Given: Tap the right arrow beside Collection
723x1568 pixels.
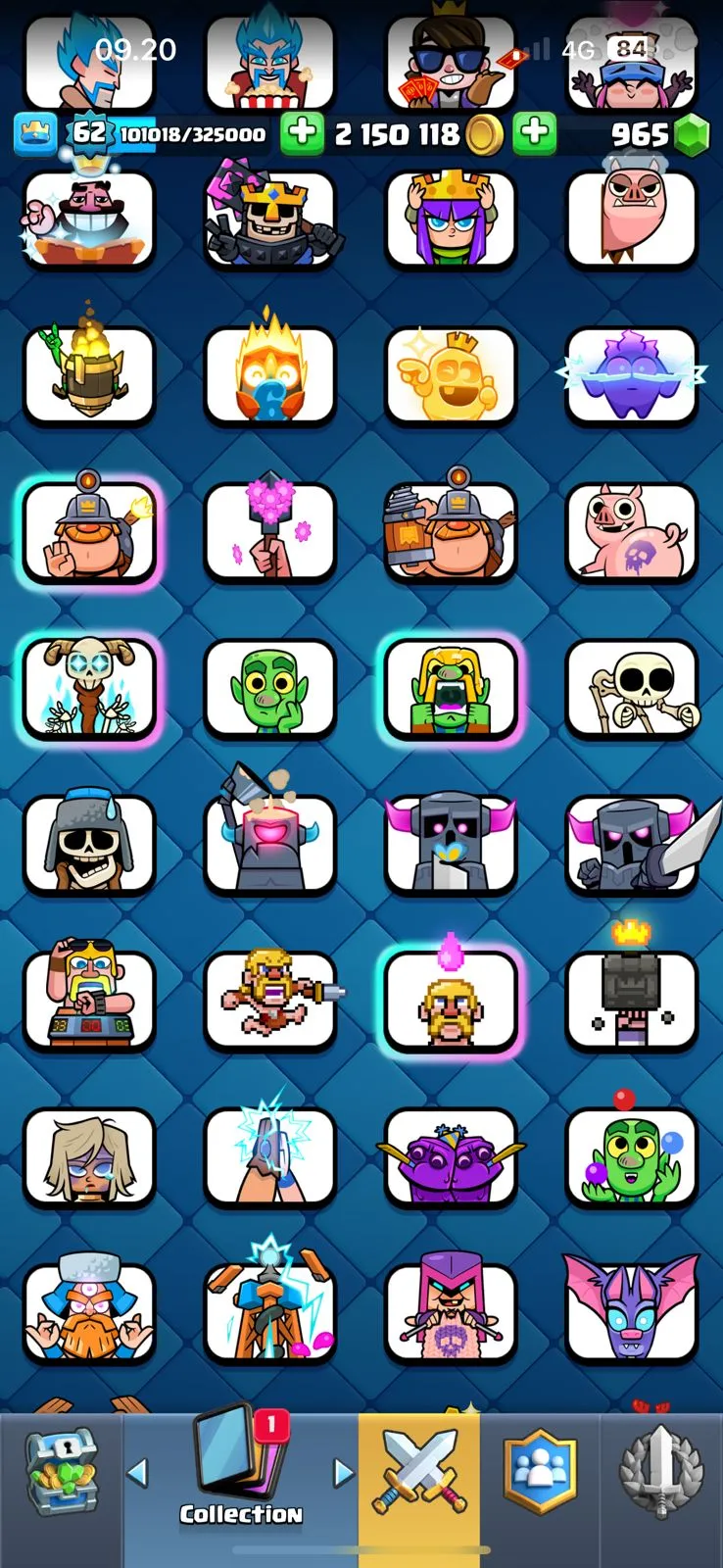Looking at the screenshot, I should click(x=343, y=1472).
